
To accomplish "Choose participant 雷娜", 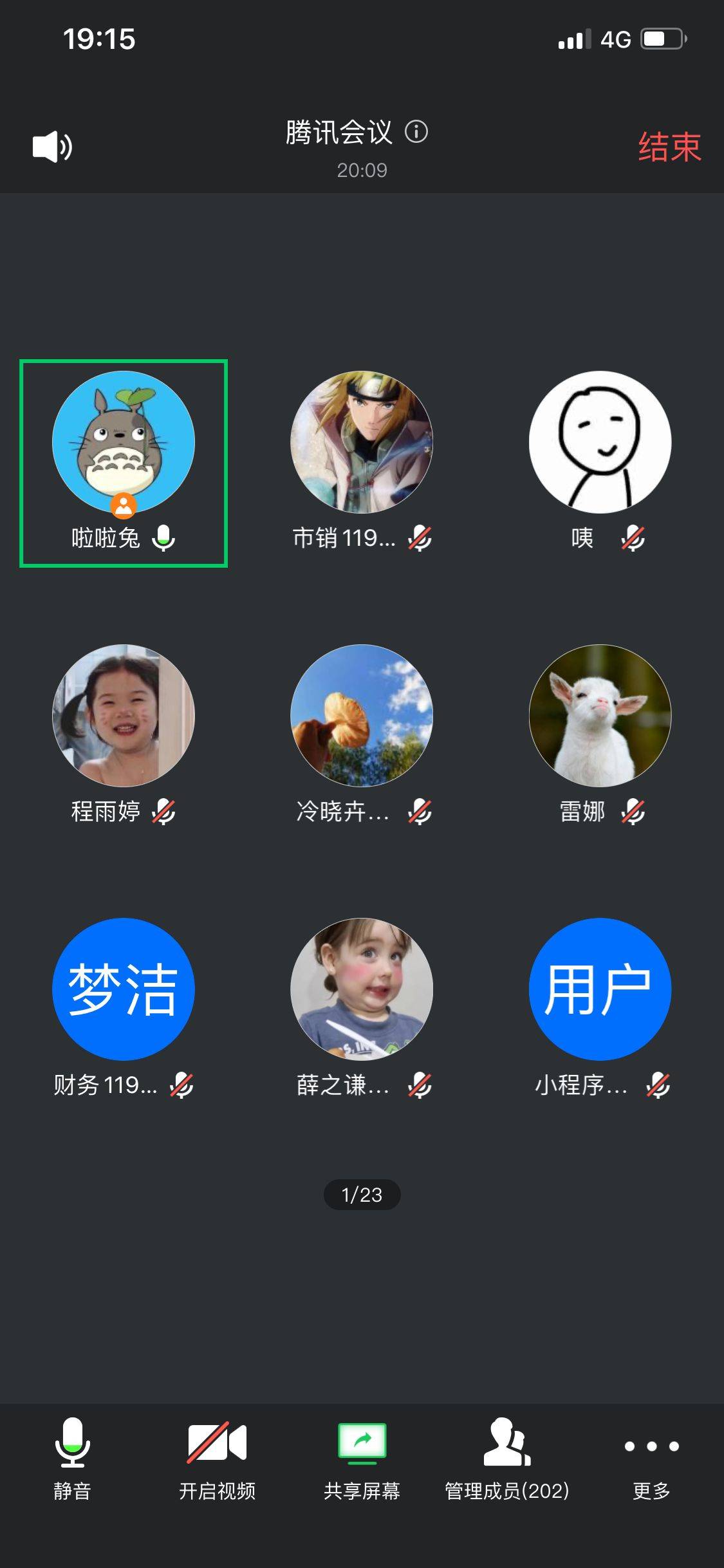I will click(x=600, y=716).
